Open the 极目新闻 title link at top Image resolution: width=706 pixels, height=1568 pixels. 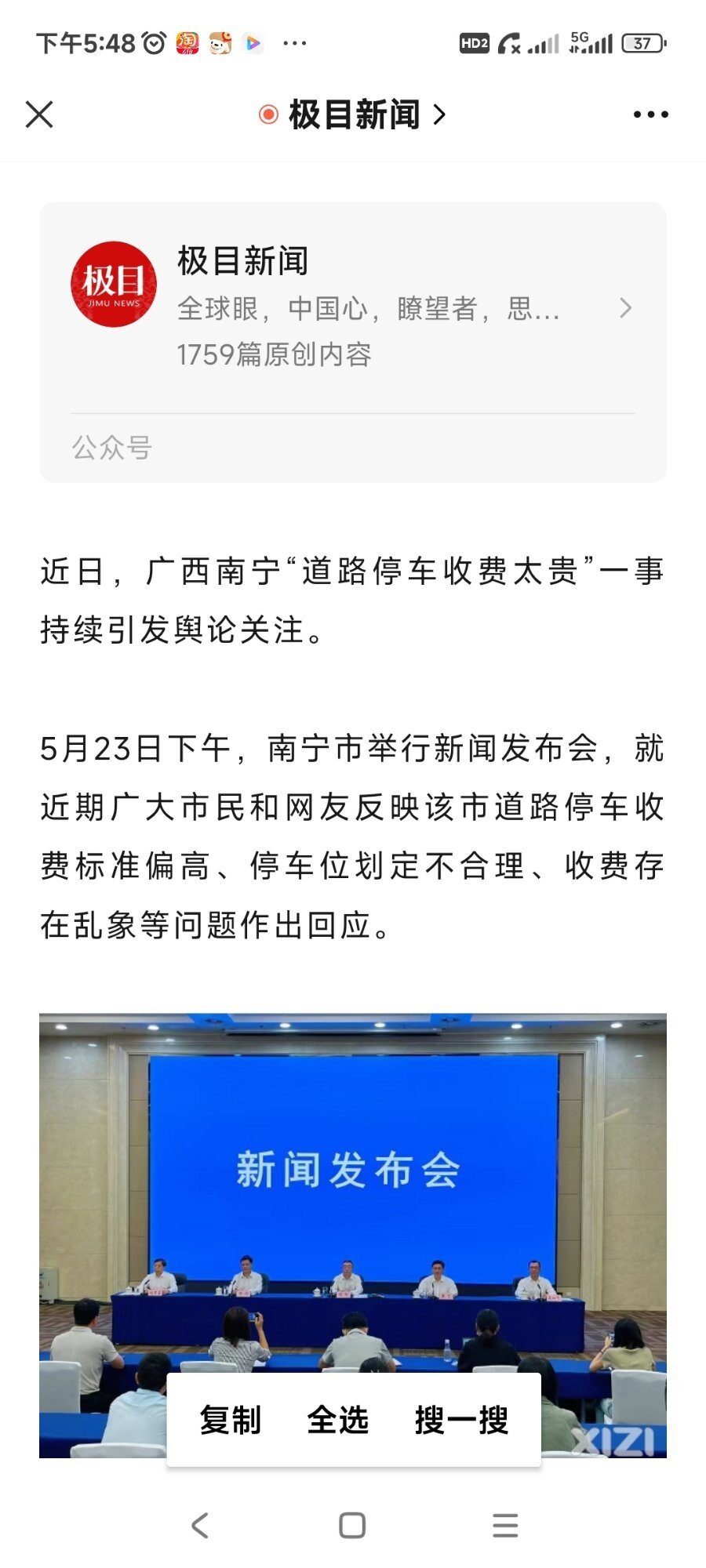[353, 114]
